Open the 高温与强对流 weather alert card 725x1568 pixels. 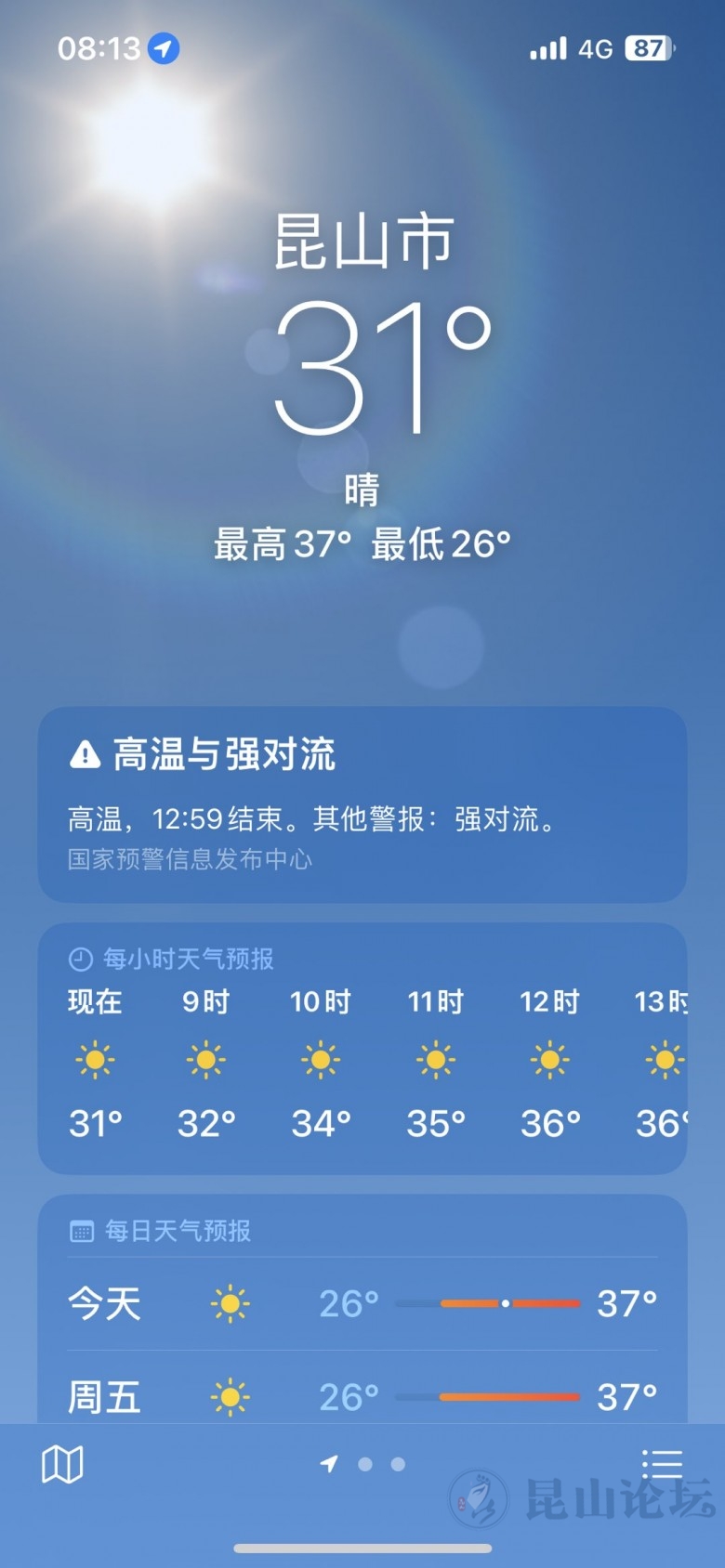coord(362,804)
